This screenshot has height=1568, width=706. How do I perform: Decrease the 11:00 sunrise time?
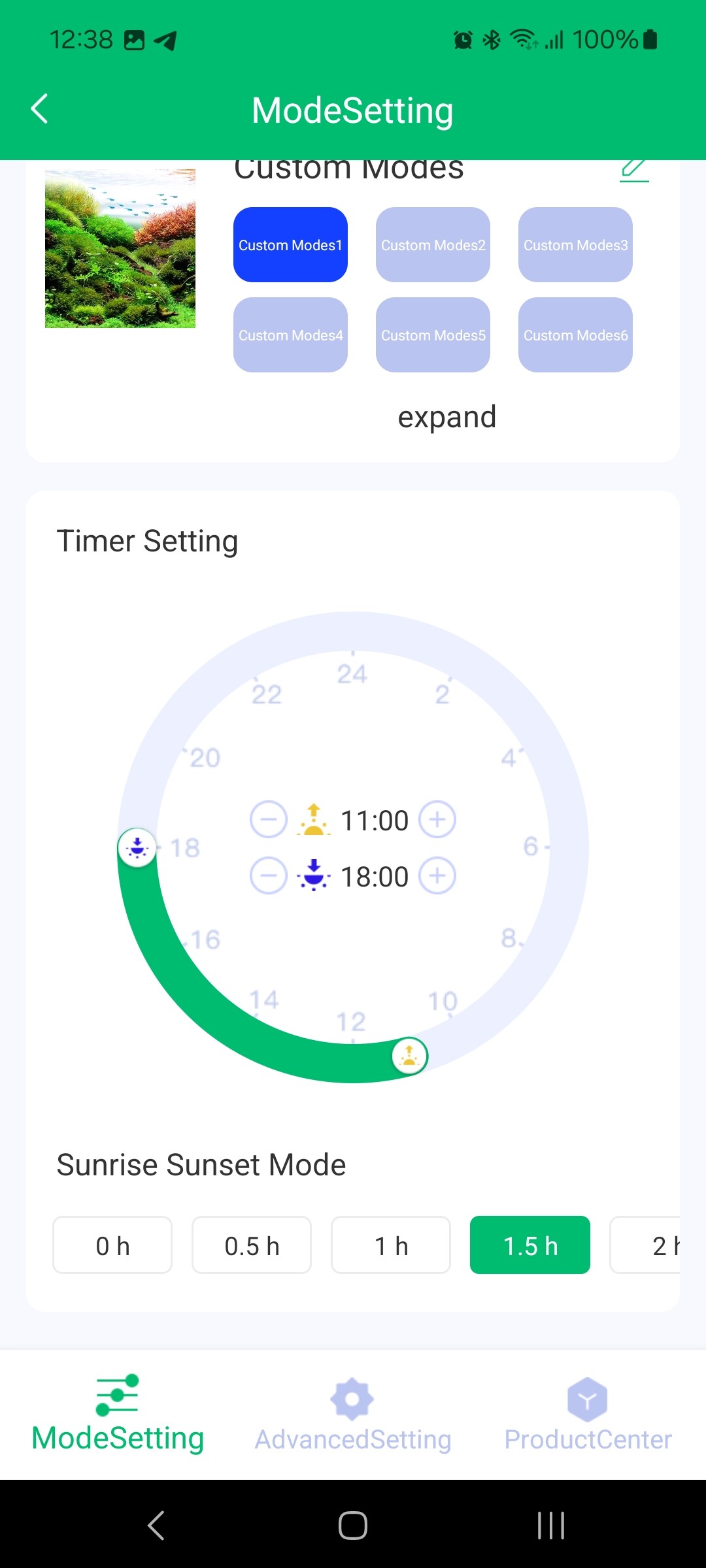pos(269,819)
